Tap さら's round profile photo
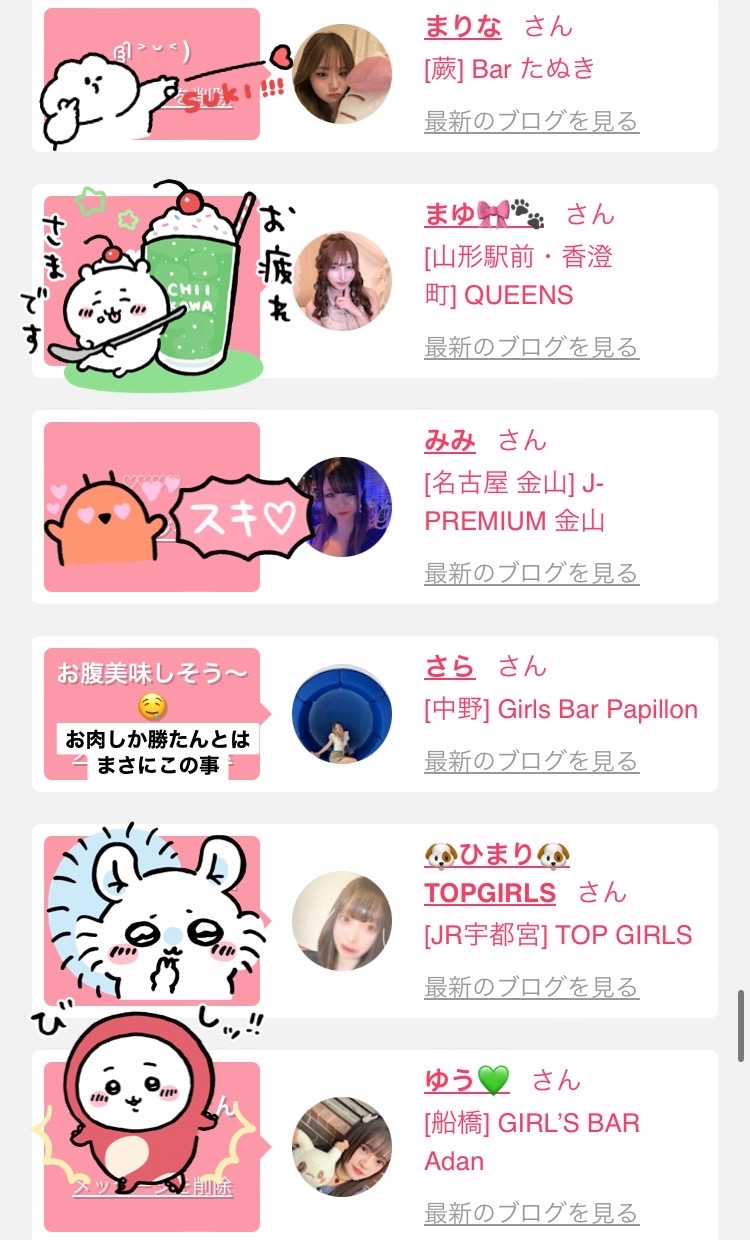 [x=342, y=714]
